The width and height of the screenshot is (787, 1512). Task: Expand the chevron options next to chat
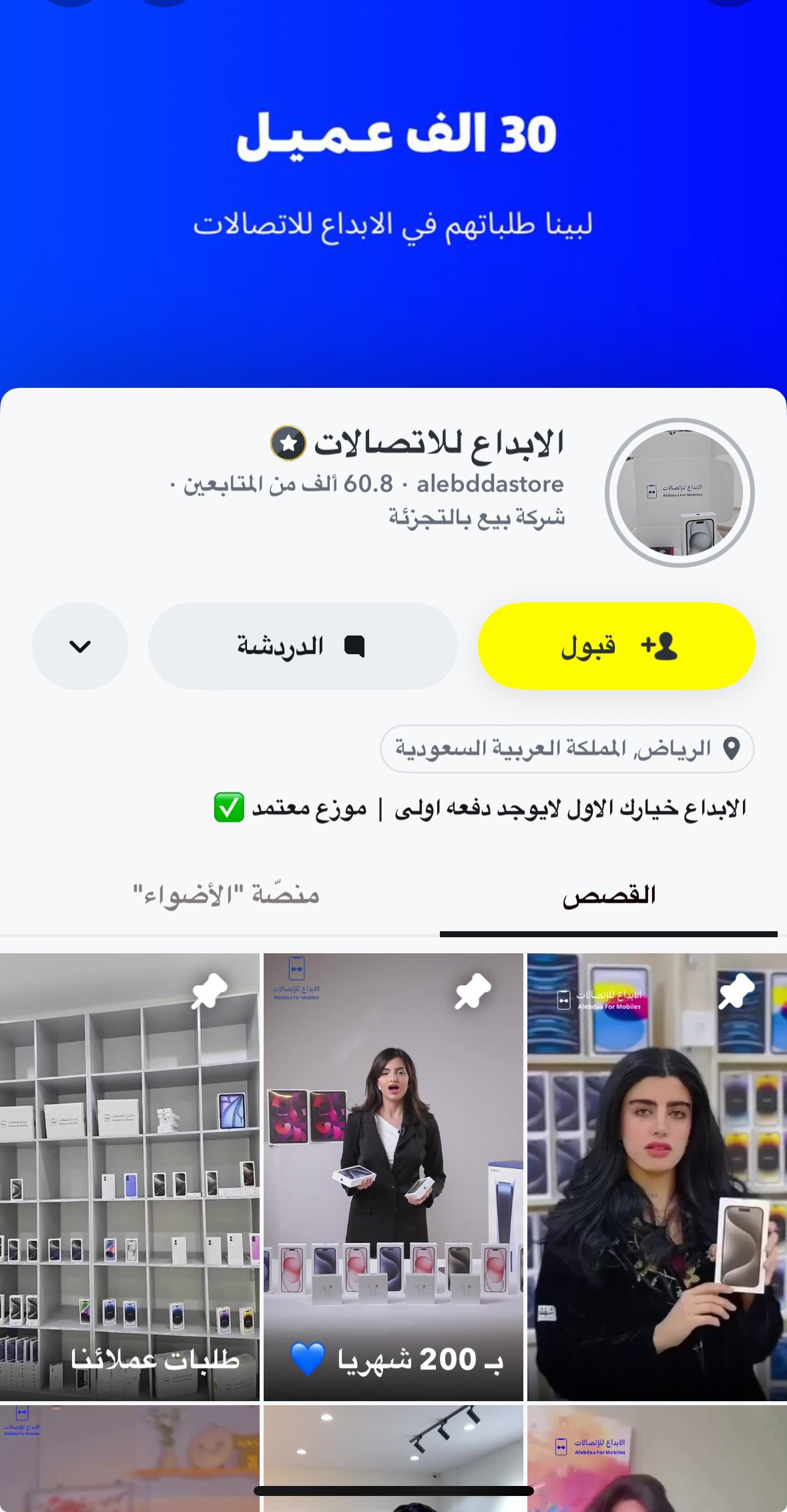[80, 646]
